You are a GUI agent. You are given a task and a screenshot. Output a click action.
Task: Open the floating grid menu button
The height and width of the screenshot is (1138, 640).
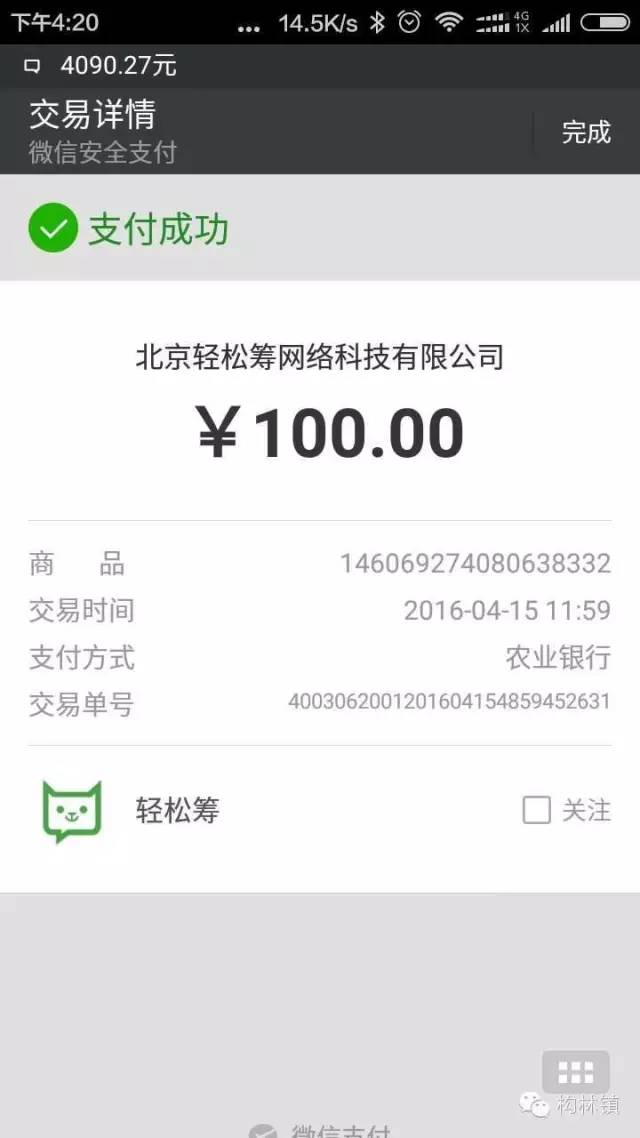[575, 1072]
